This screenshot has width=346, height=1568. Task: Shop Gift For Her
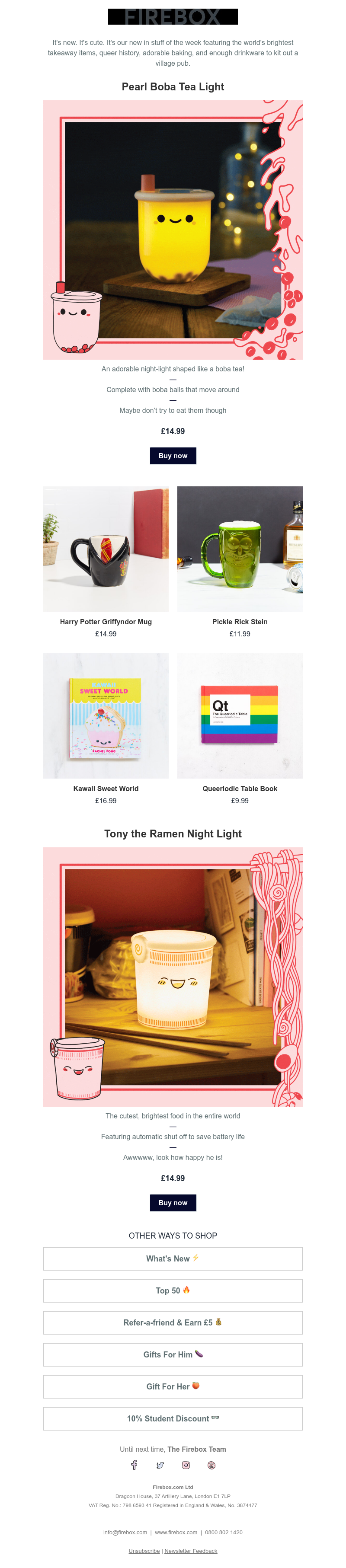(173, 1386)
